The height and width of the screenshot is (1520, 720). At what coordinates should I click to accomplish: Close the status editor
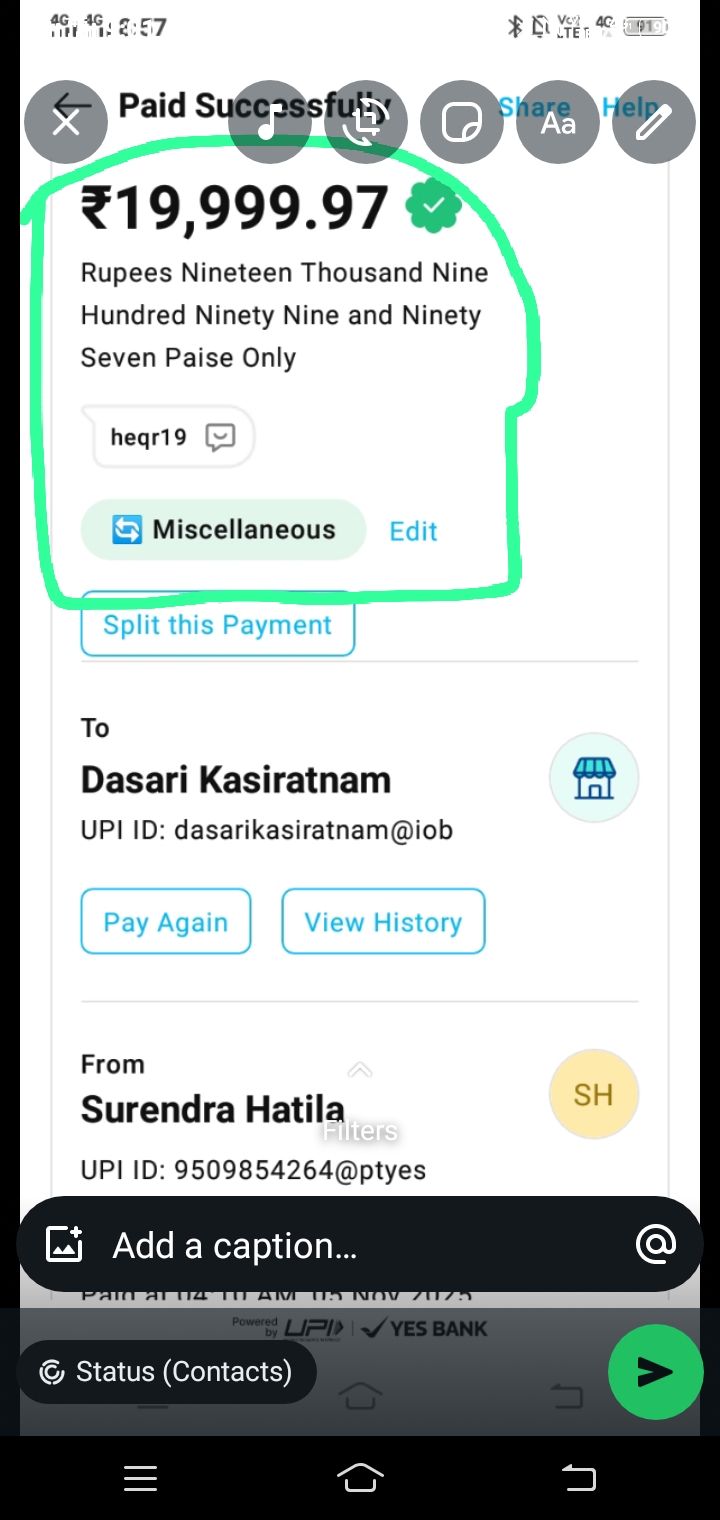tap(66, 123)
